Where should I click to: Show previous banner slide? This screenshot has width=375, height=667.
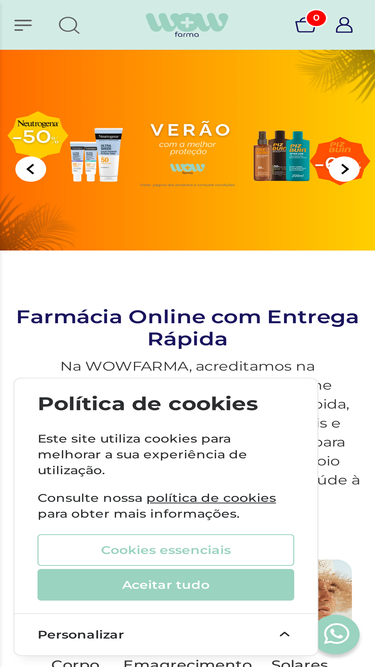tap(31, 169)
